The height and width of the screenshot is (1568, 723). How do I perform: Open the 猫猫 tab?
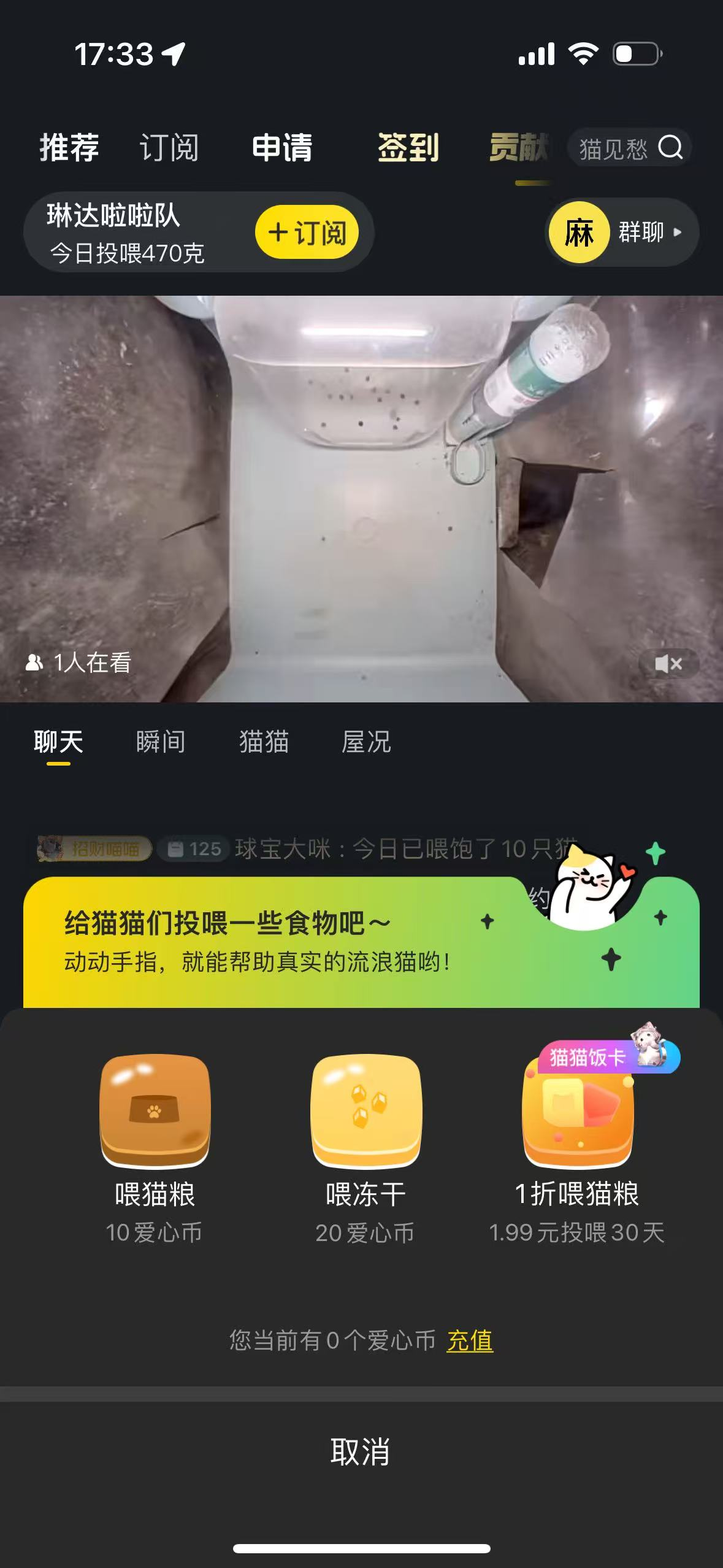tap(264, 742)
